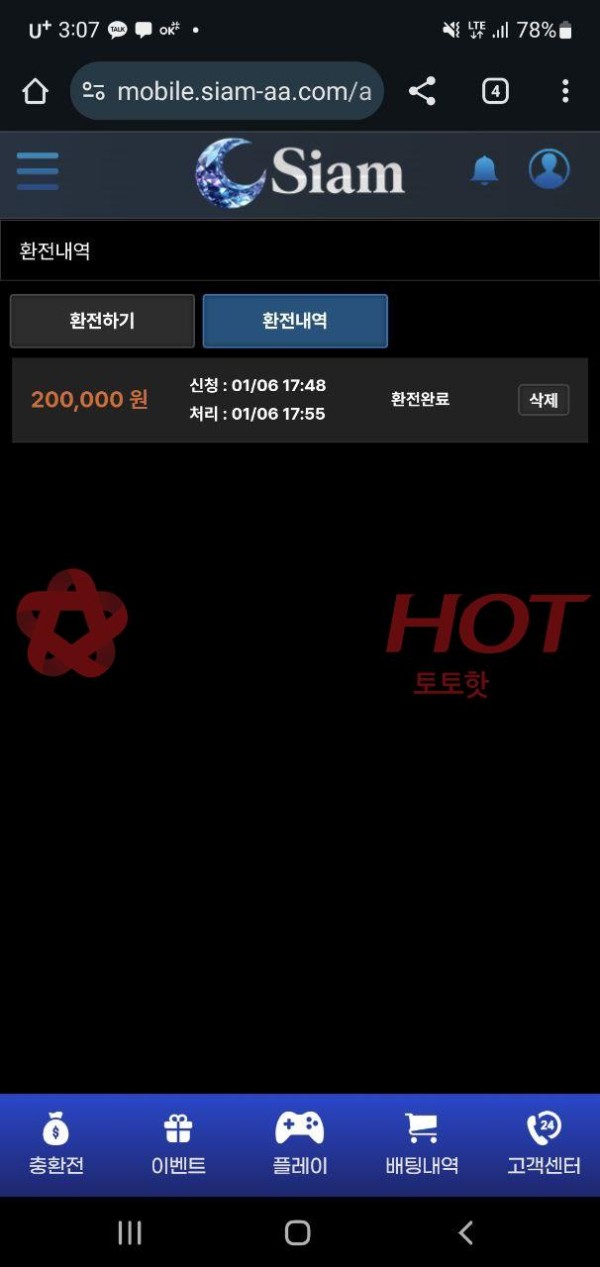600x1267 pixels.
Task: Open the browser tab switcher
Action: 495,92
